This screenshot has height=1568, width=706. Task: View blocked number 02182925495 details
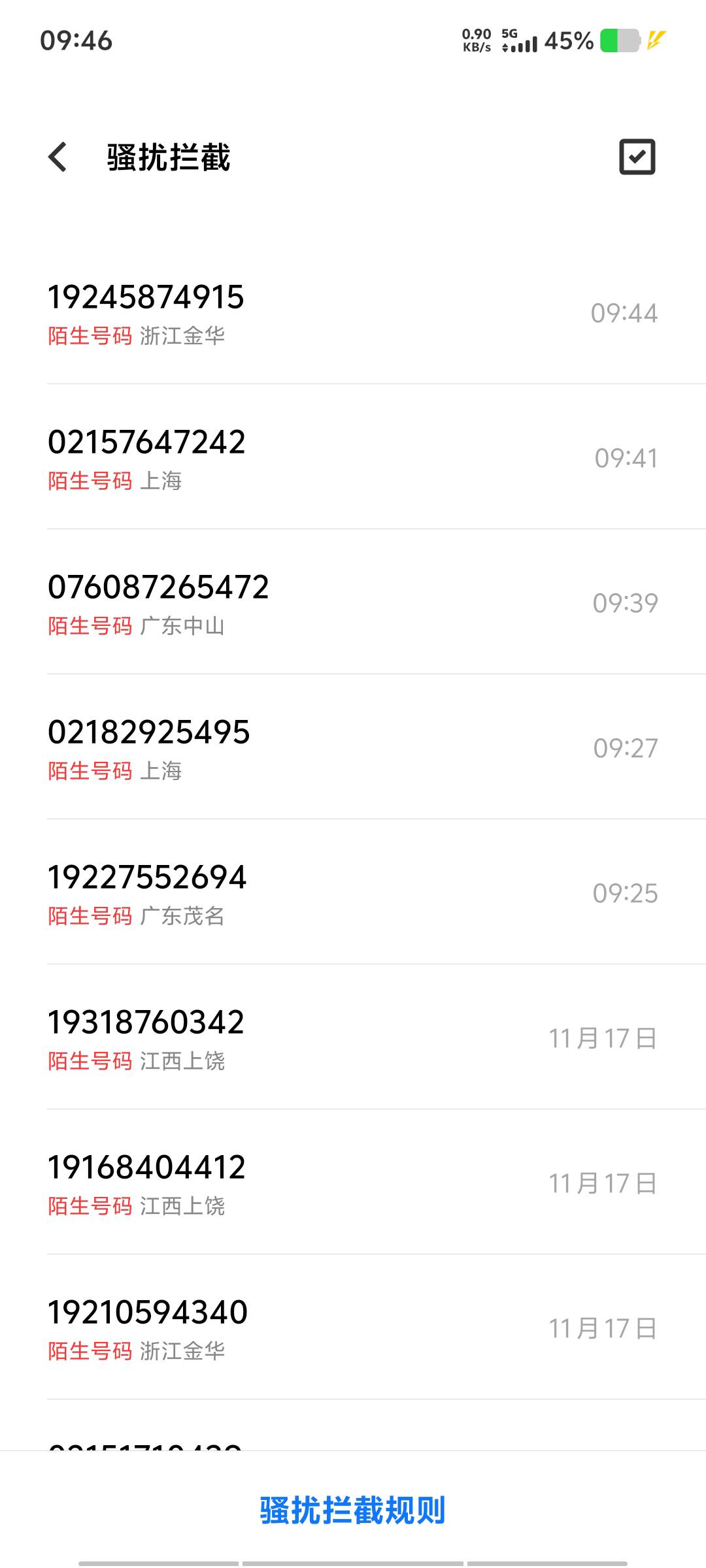(x=353, y=747)
